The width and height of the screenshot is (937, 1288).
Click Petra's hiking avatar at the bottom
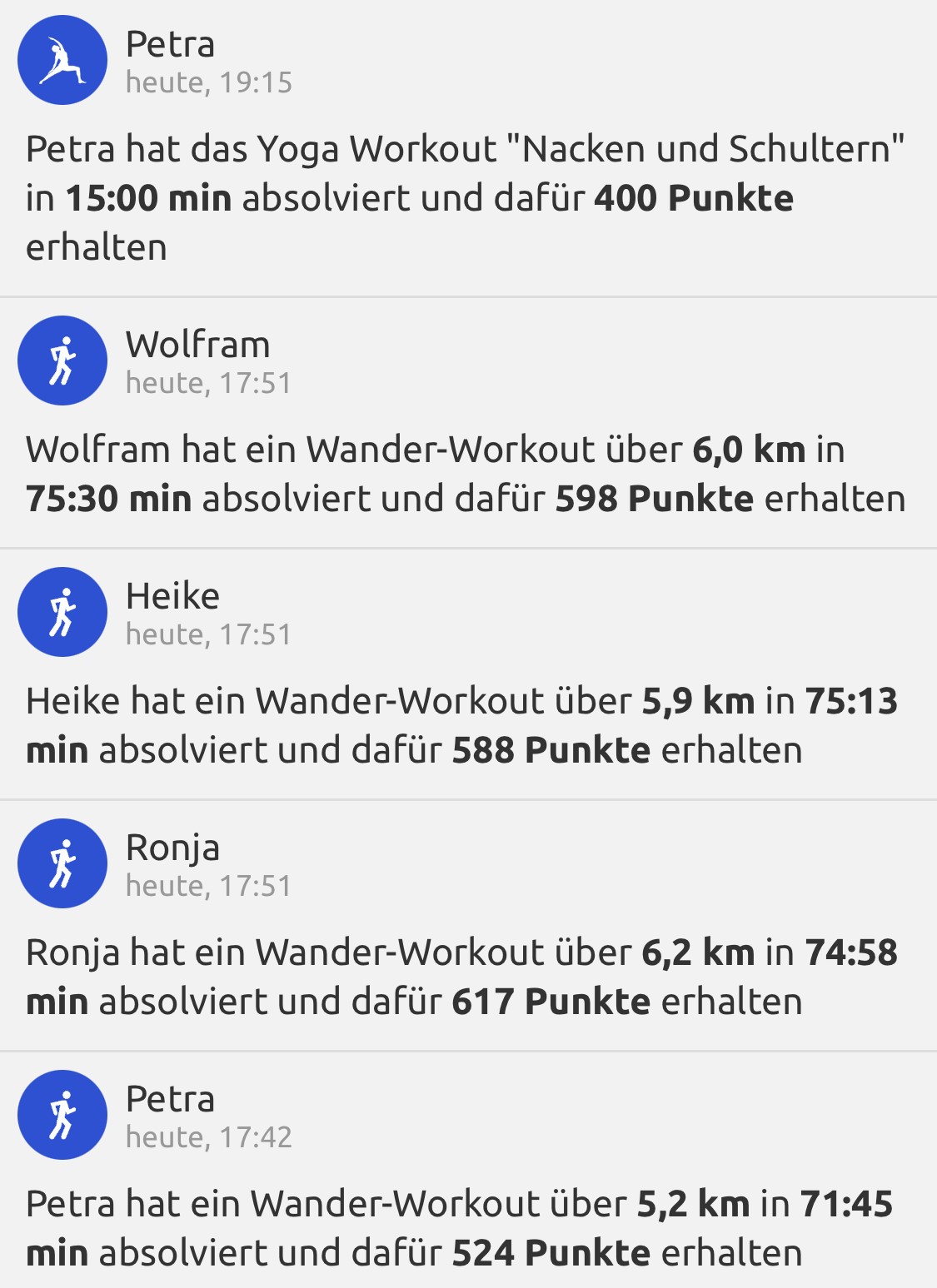pyautogui.click(x=62, y=1115)
